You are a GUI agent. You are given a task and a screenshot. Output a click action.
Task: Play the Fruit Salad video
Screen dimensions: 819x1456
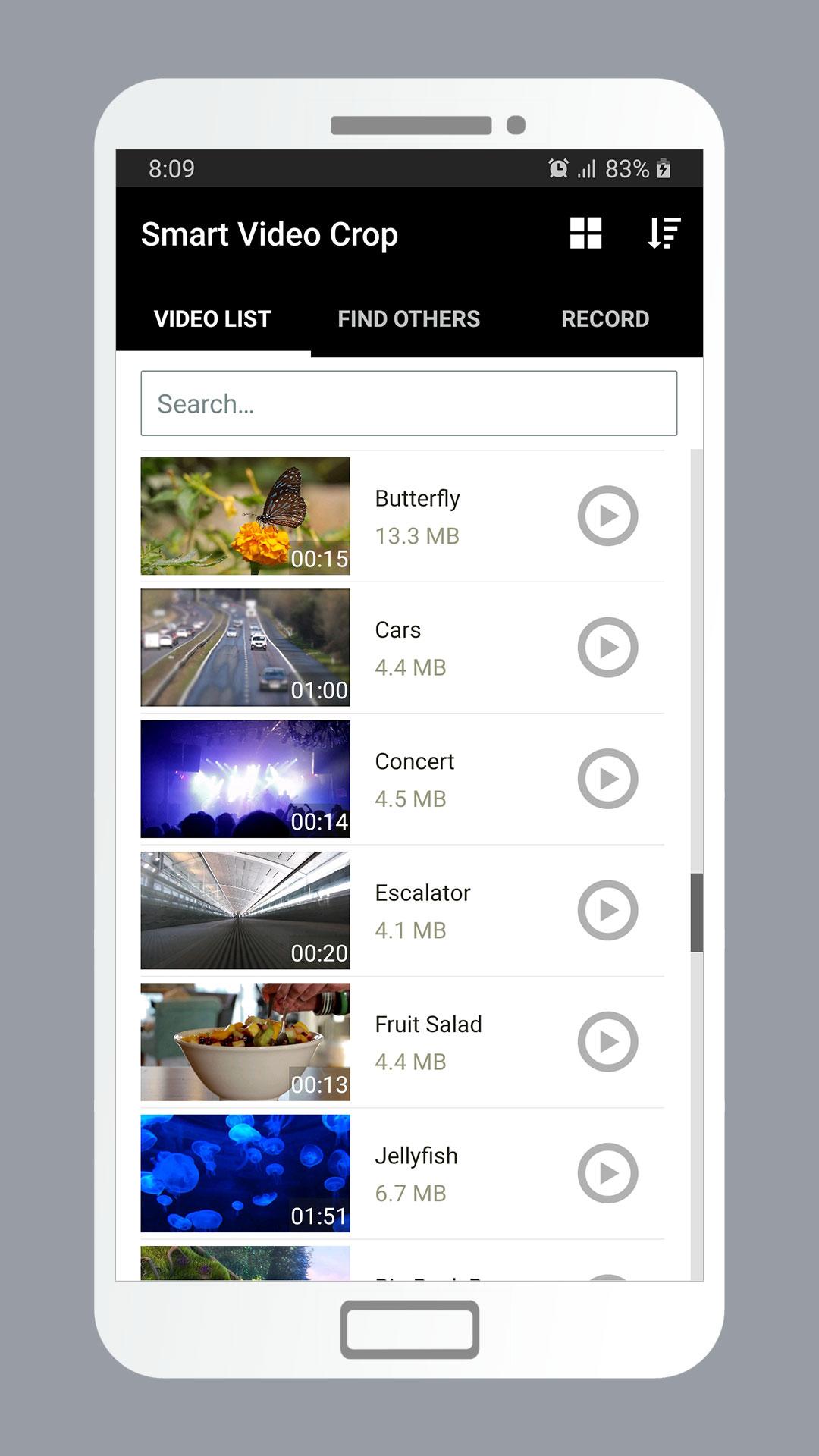point(607,1042)
